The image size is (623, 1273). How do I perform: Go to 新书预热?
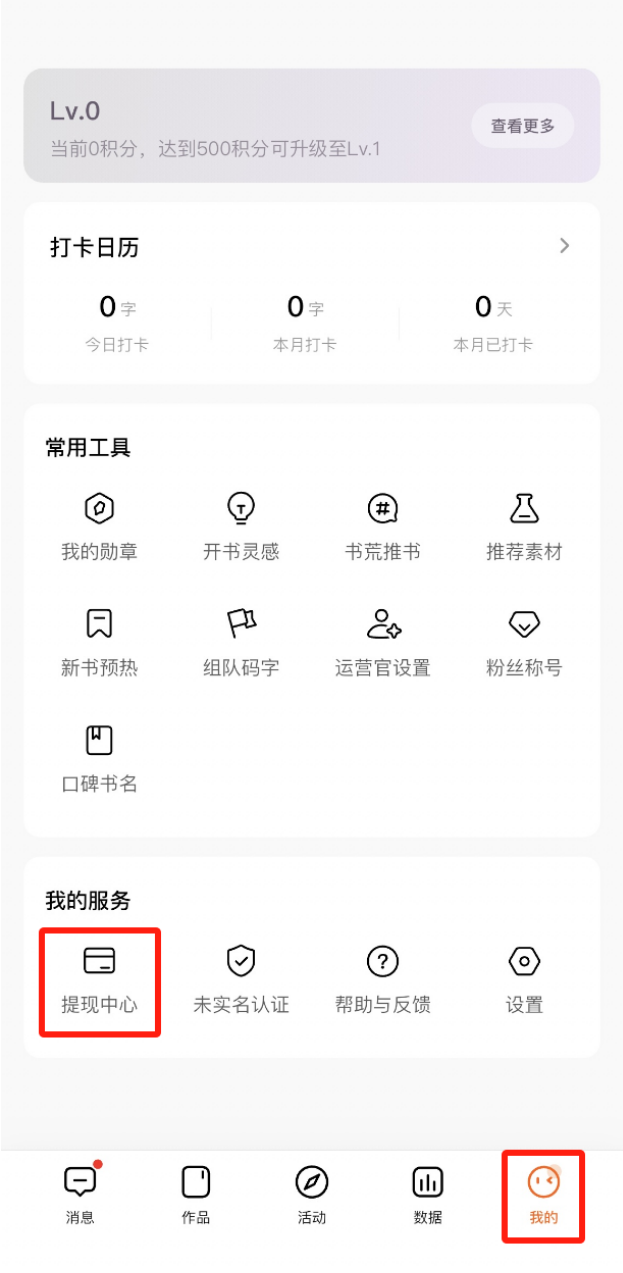(99, 640)
